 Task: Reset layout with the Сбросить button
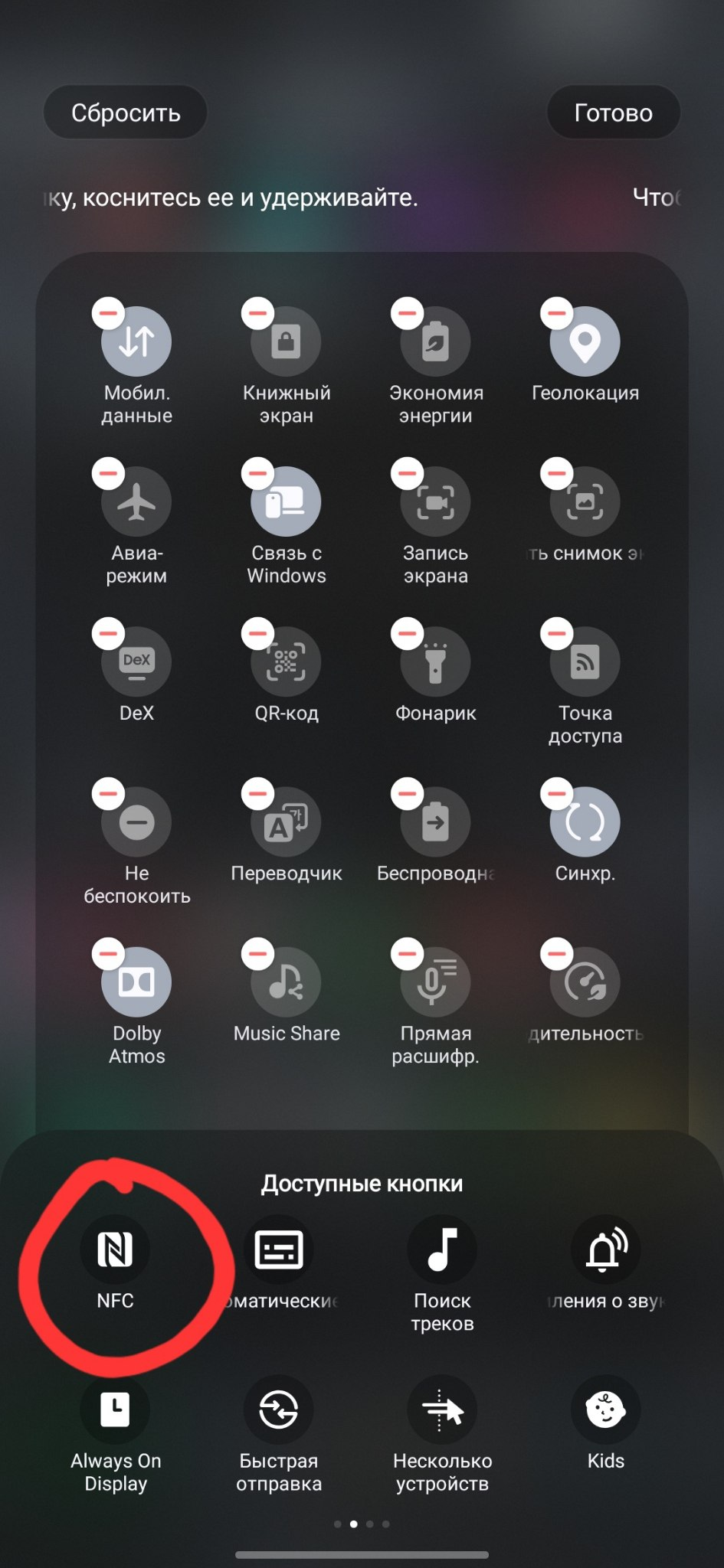click(x=126, y=113)
